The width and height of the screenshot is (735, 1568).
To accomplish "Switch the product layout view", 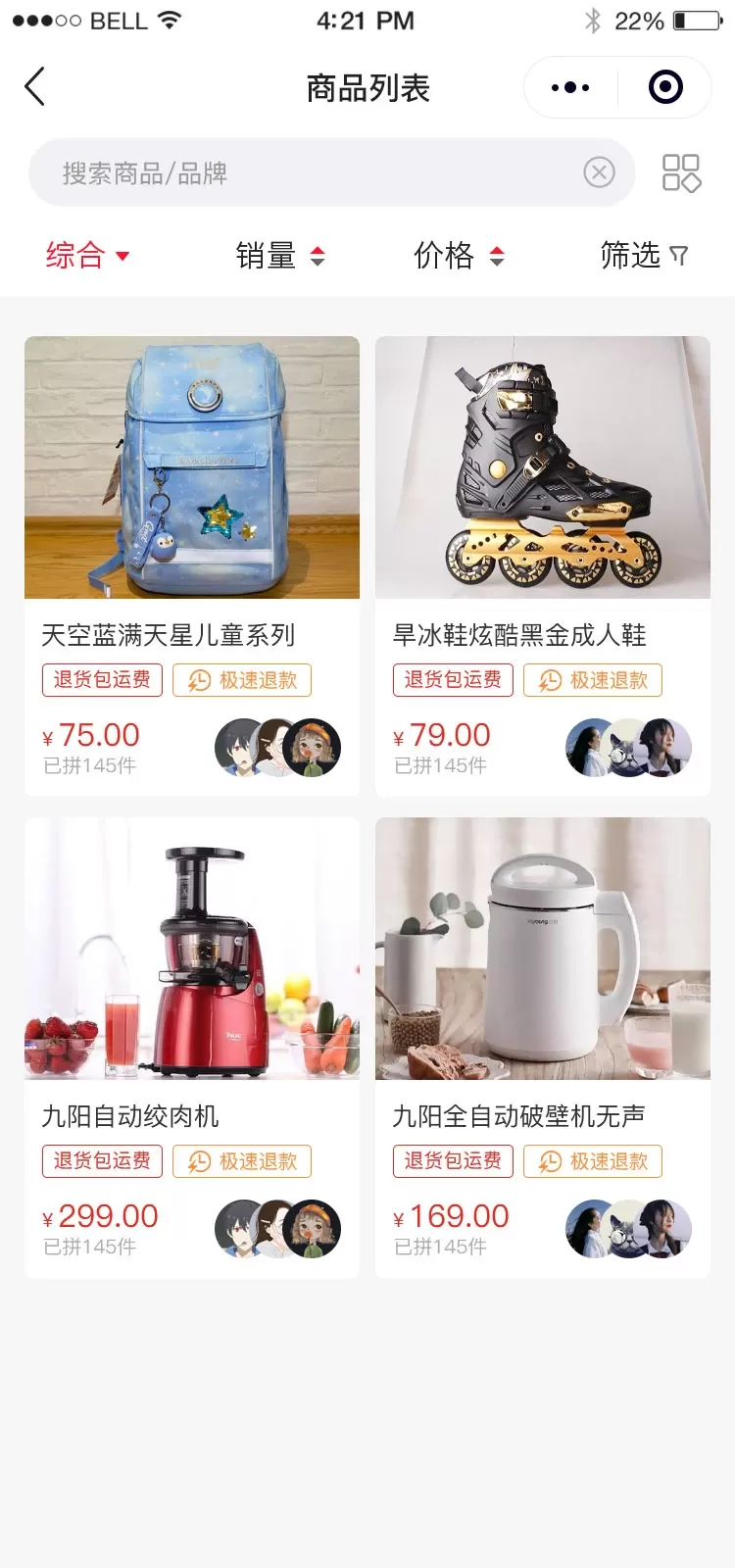I will pyautogui.click(x=681, y=173).
